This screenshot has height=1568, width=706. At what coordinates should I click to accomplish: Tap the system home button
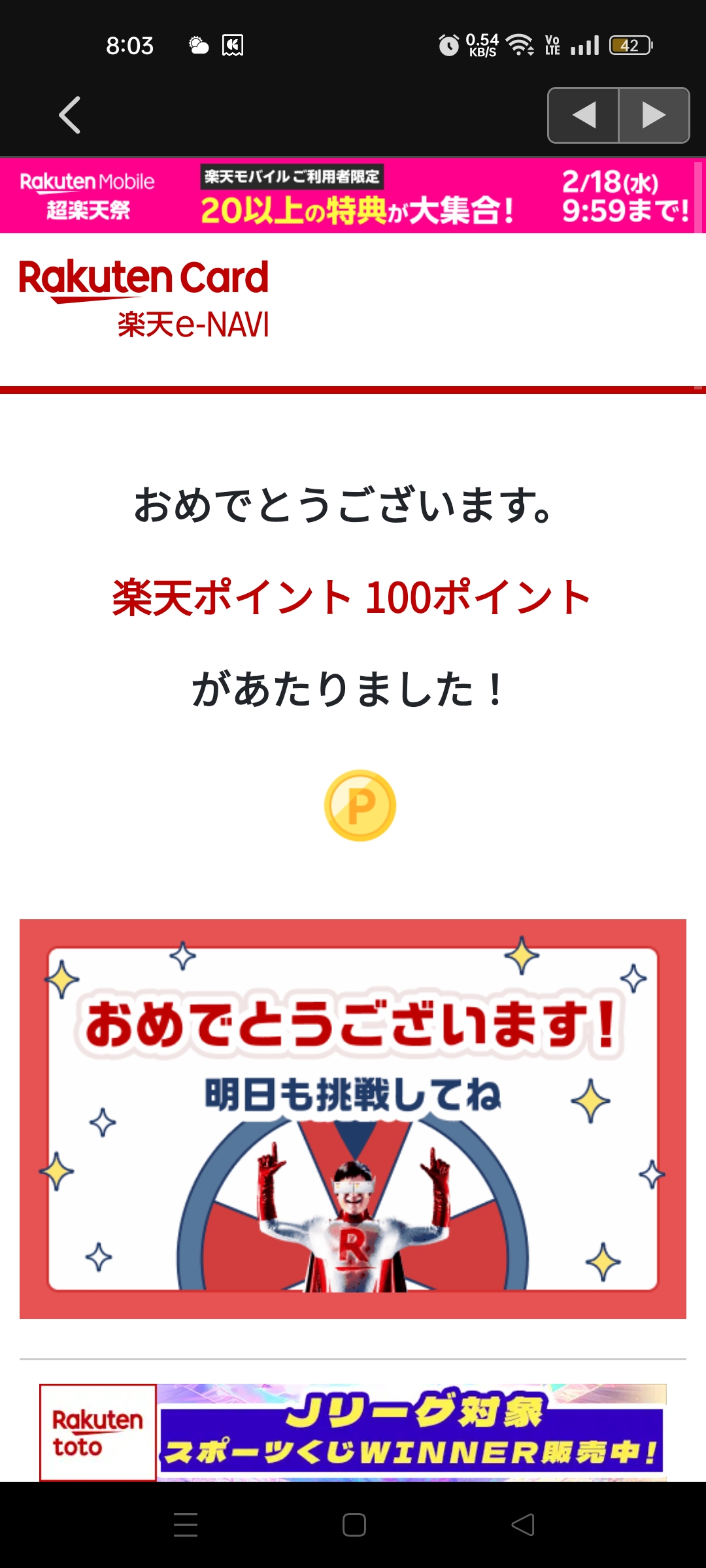click(x=354, y=1525)
